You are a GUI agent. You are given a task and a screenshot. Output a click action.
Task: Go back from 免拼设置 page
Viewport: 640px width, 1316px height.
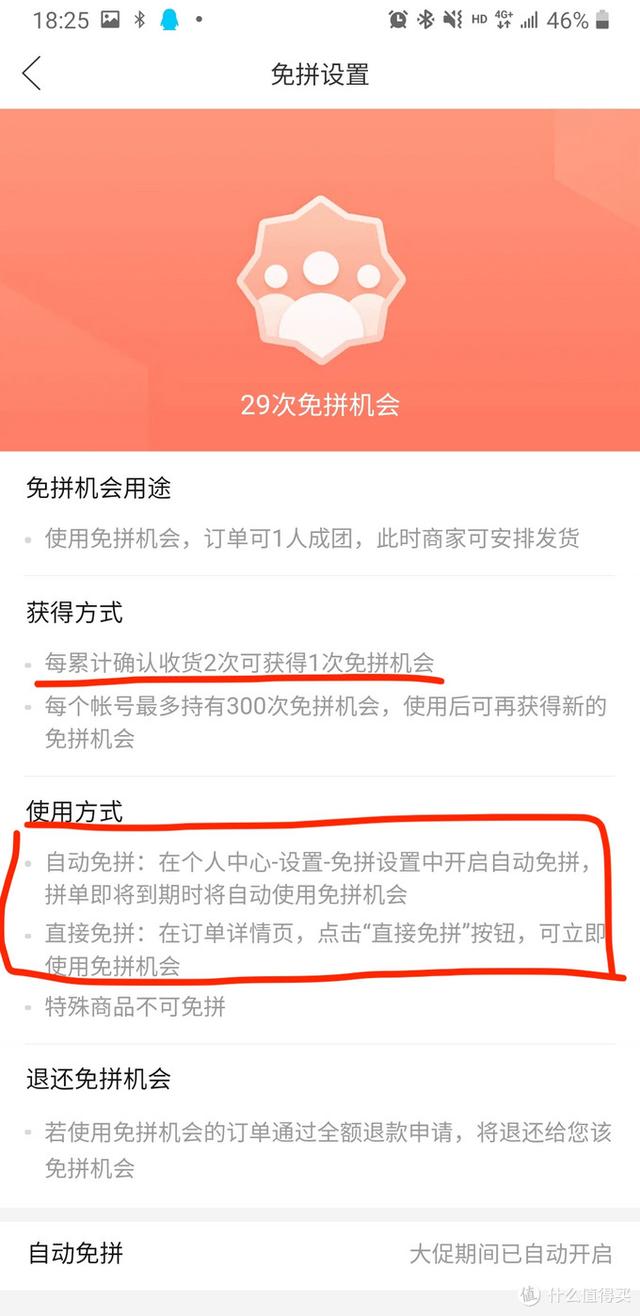32,74
